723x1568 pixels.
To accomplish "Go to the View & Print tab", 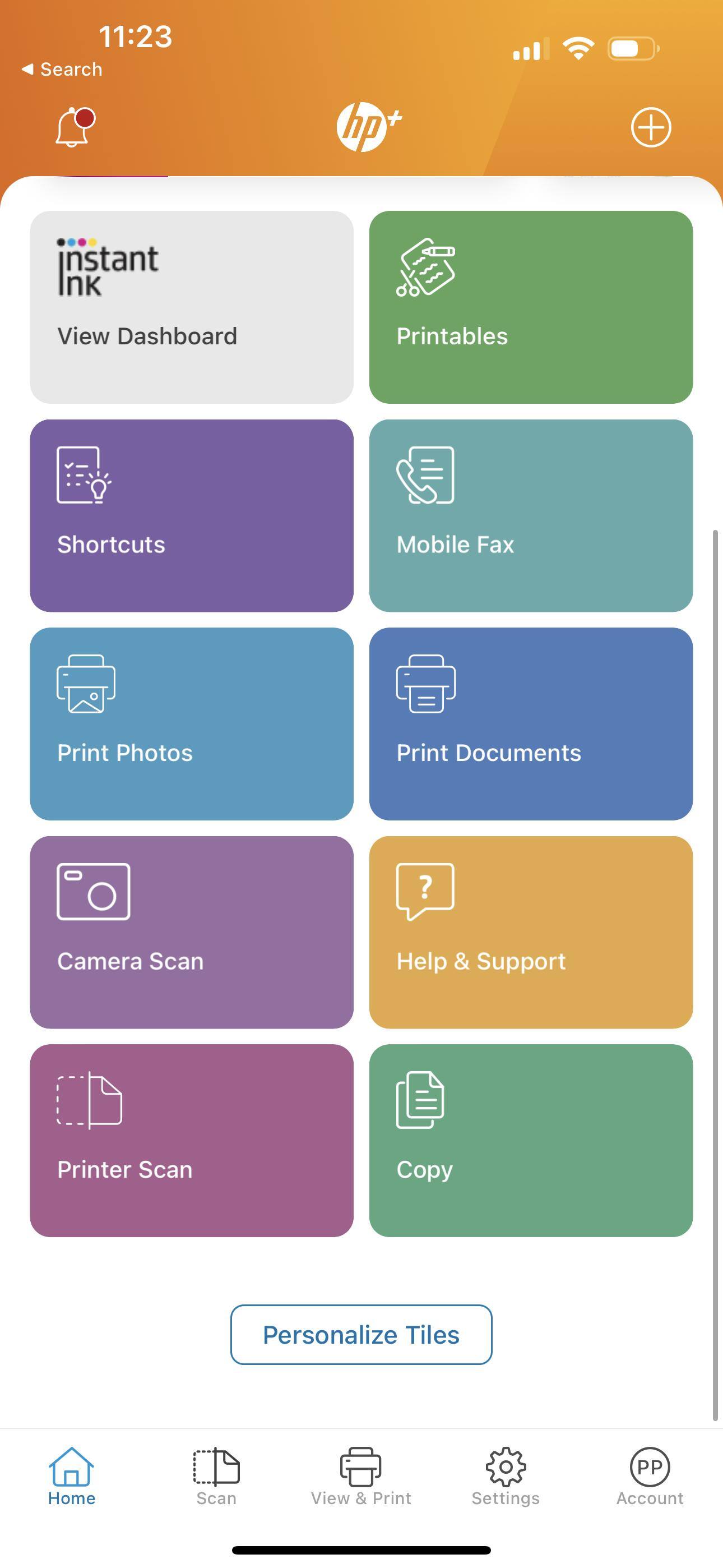I will 361,1477.
